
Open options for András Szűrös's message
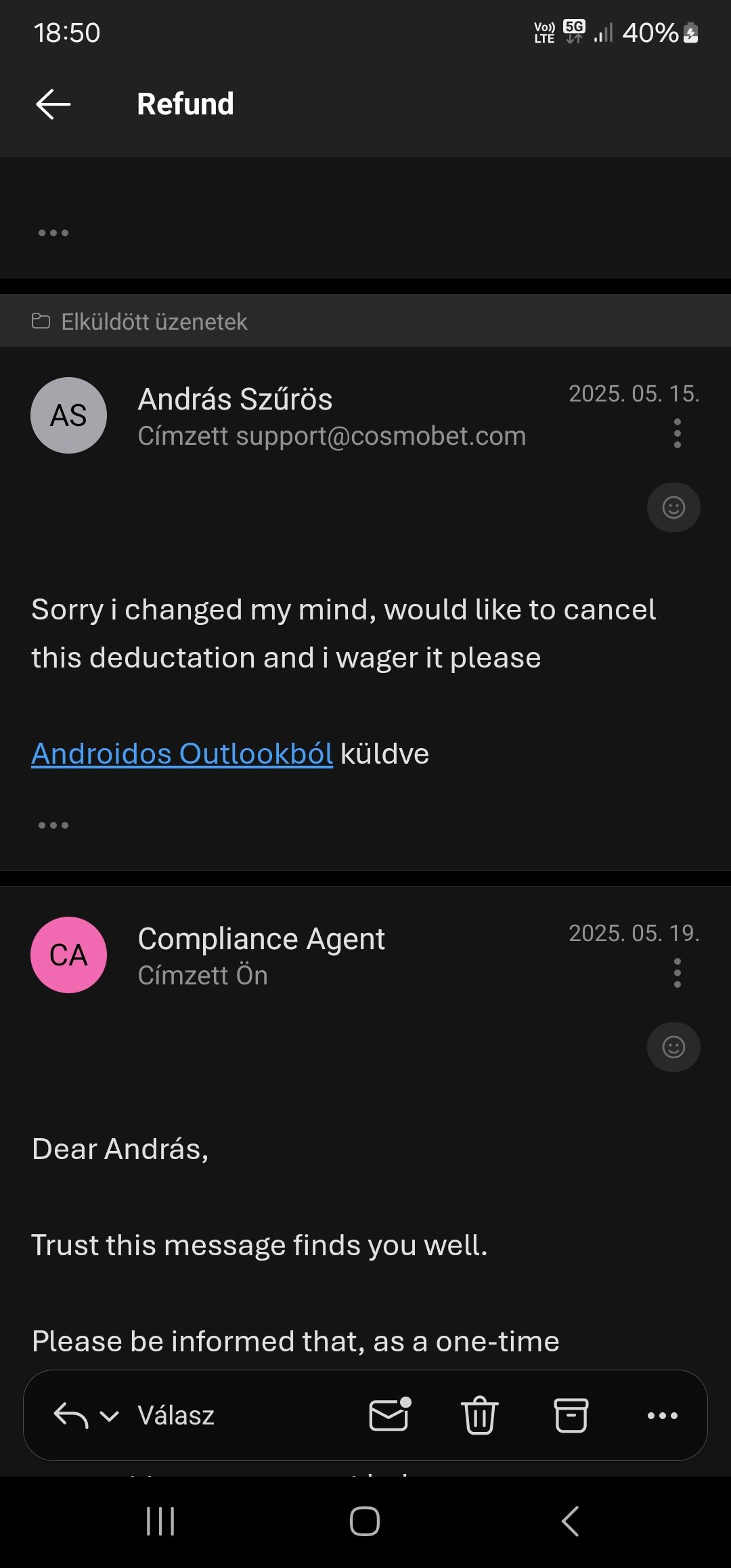pos(677,433)
